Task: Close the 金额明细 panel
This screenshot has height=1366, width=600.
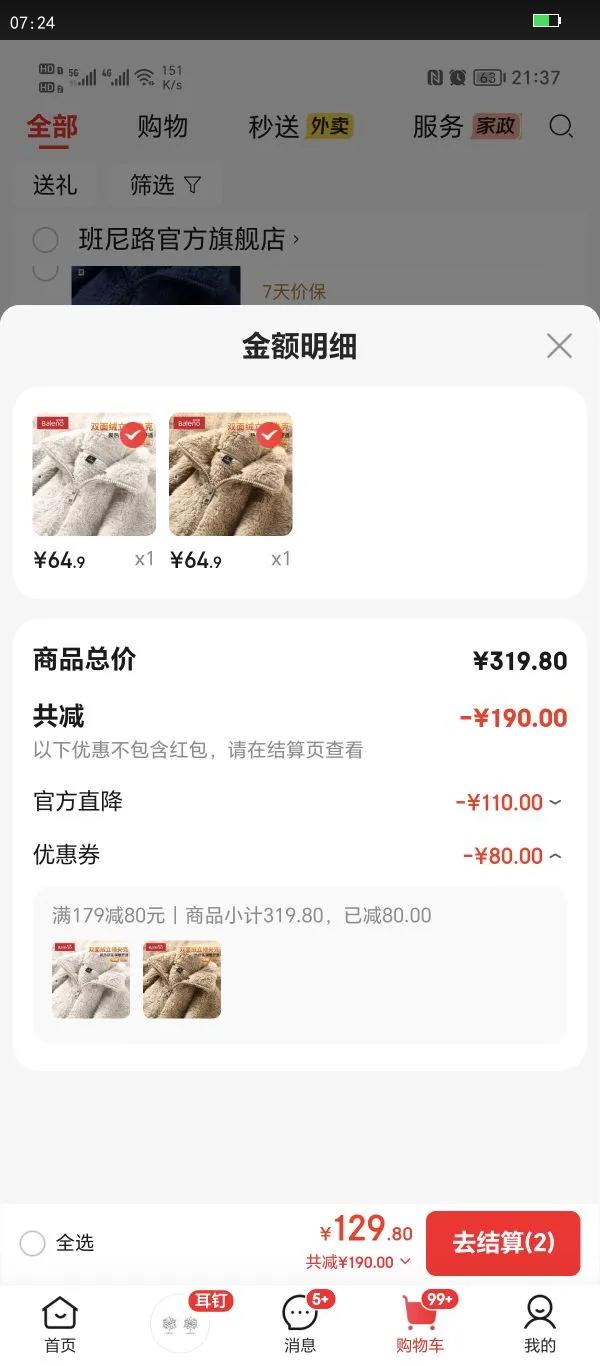Action: (559, 346)
